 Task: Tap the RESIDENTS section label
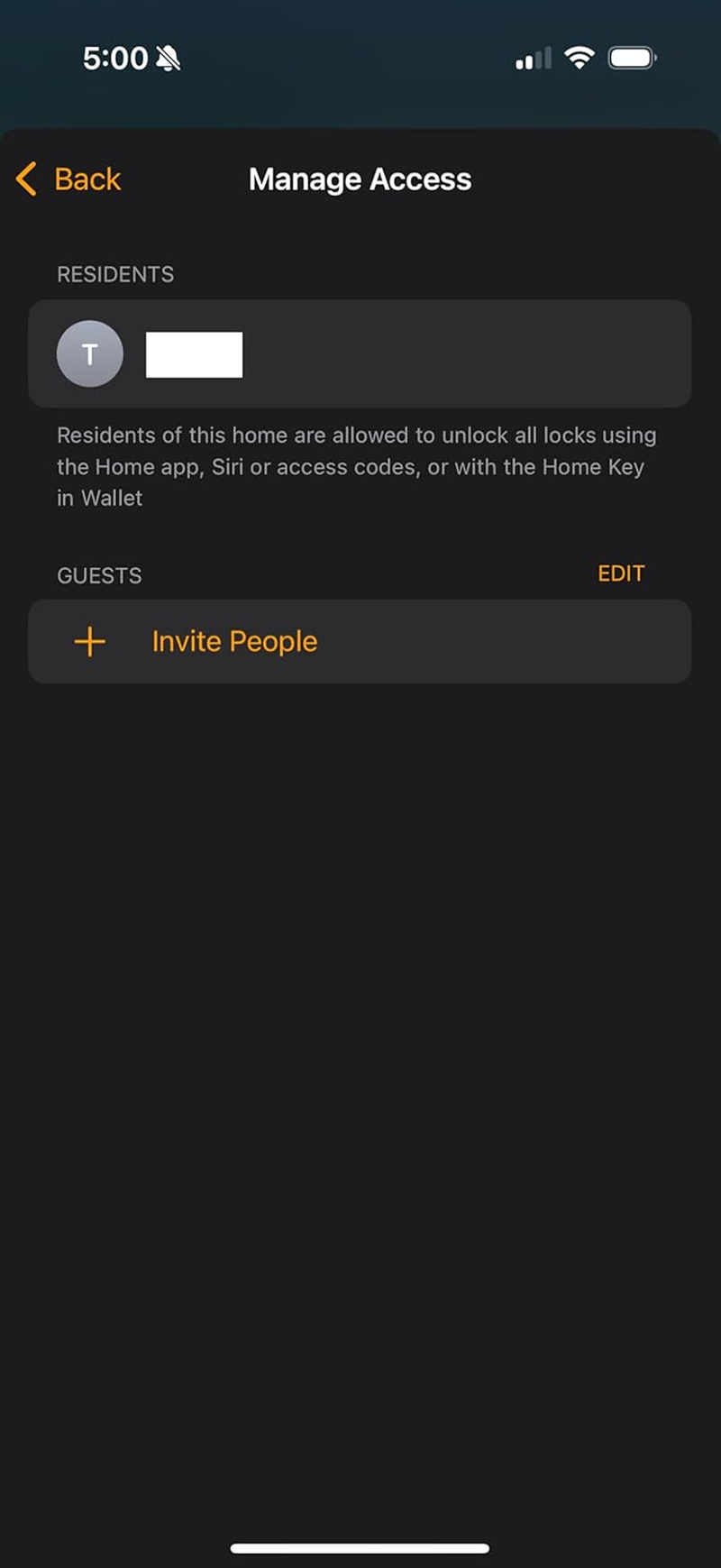click(115, 274)
